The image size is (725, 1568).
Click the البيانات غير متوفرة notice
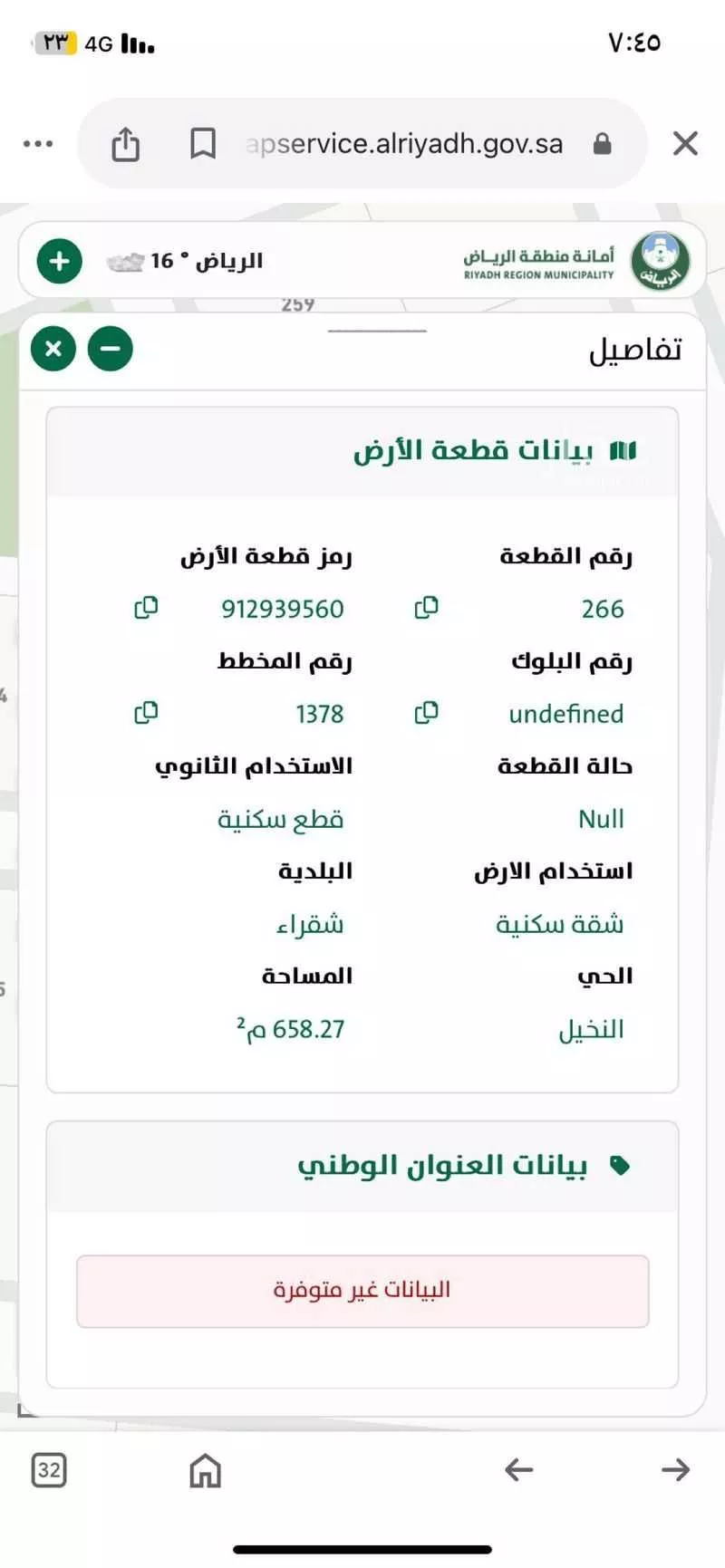[362, 1290]
